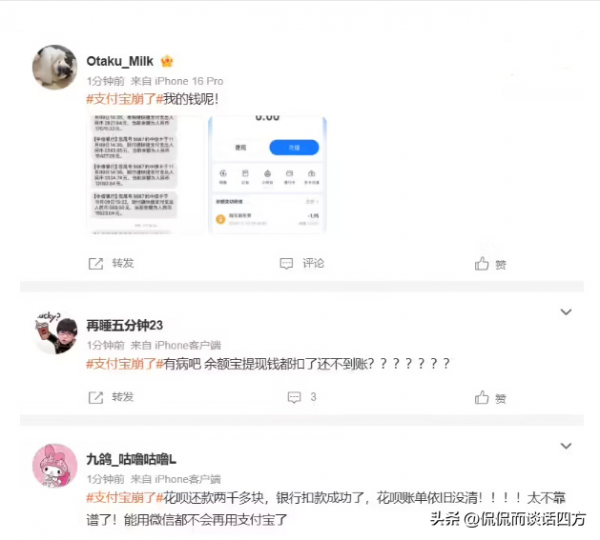Screen dimensions: 600x540
Task: Comment on Otaku_Milk's post via 评论
Action: [302, 263]
